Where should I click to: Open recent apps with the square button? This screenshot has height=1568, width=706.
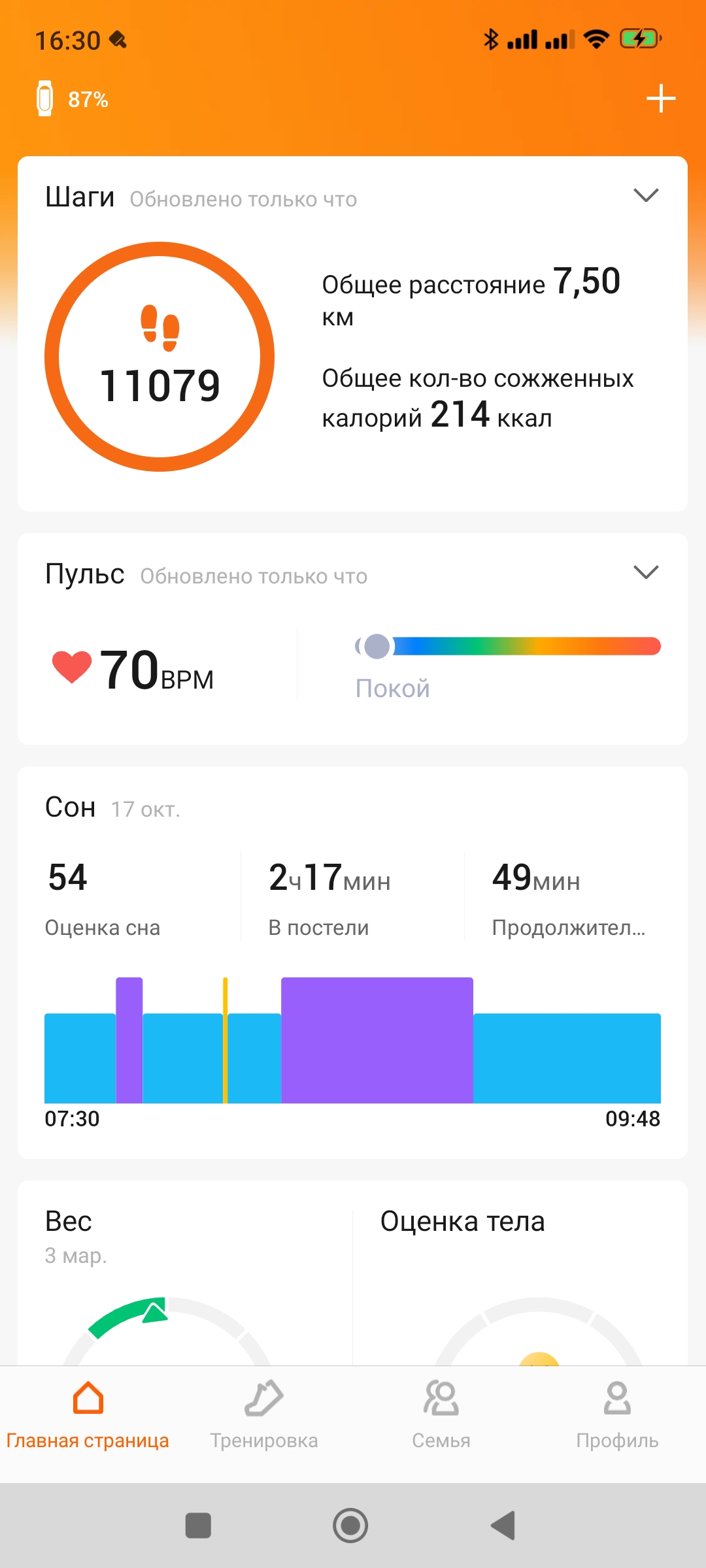[198, 1526]
